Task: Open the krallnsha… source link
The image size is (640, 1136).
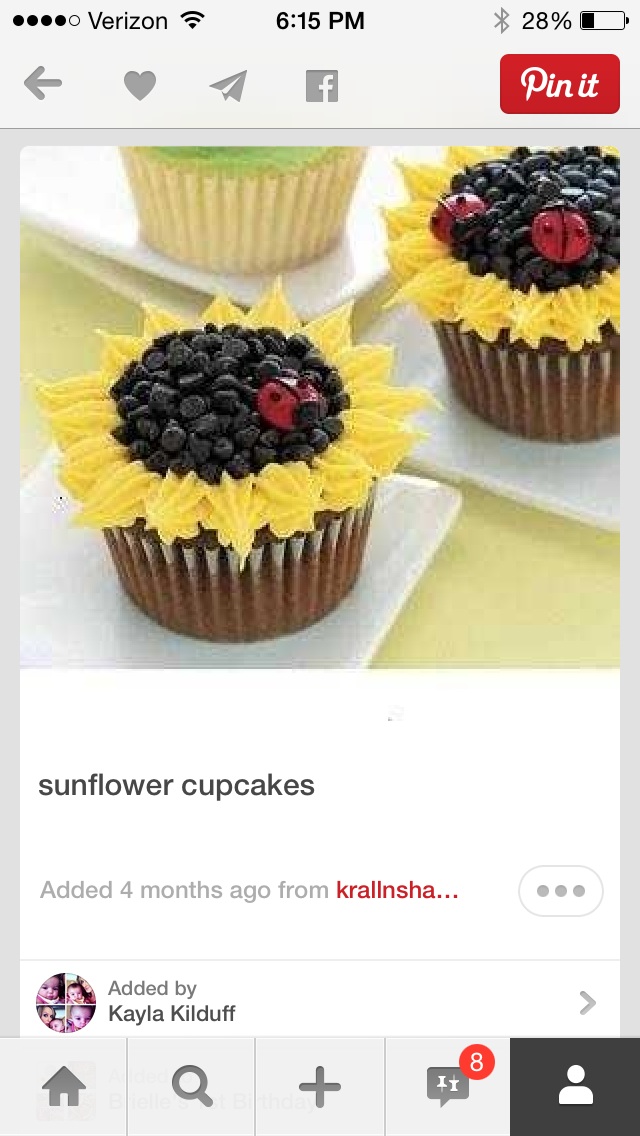Action: 397,890
